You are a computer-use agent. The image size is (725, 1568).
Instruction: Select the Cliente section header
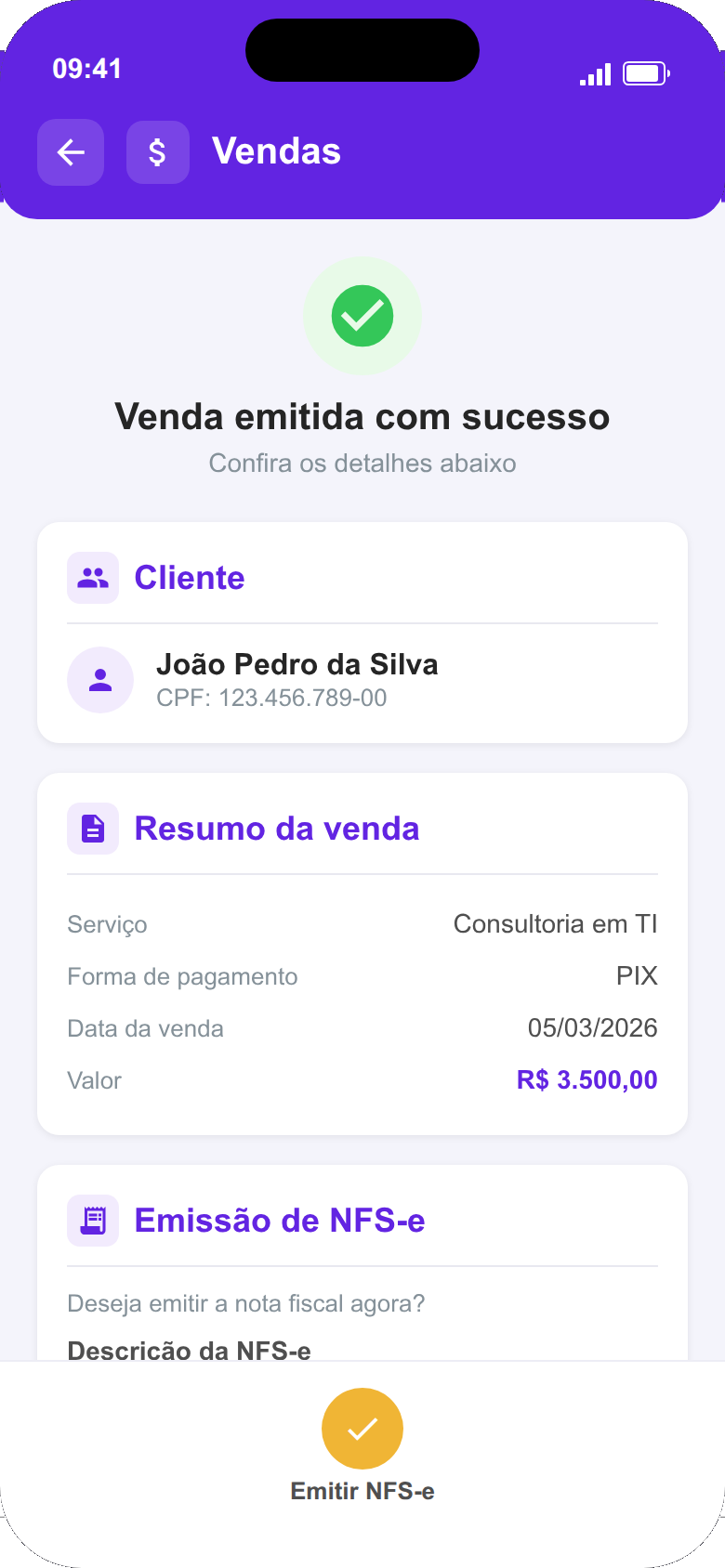190,577
